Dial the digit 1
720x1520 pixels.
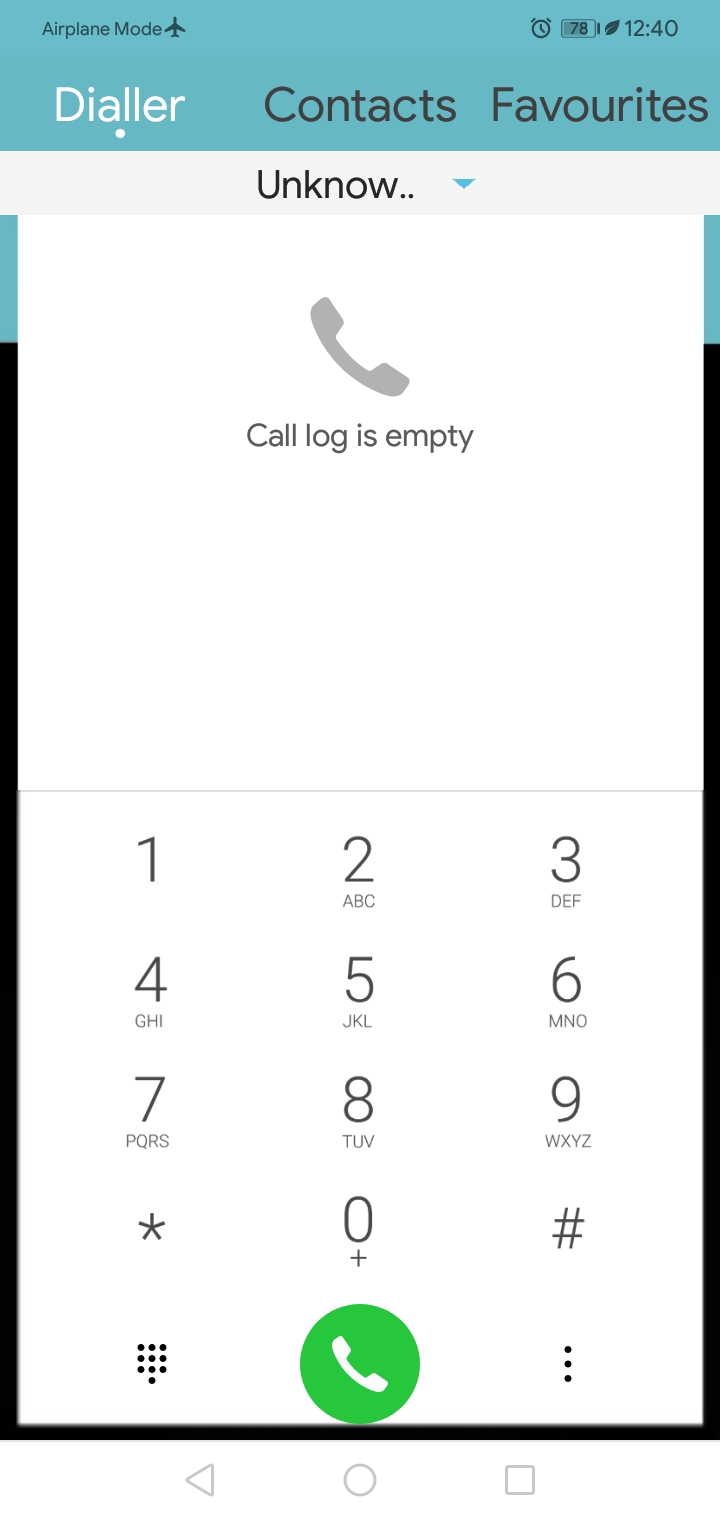pos(150,860)
